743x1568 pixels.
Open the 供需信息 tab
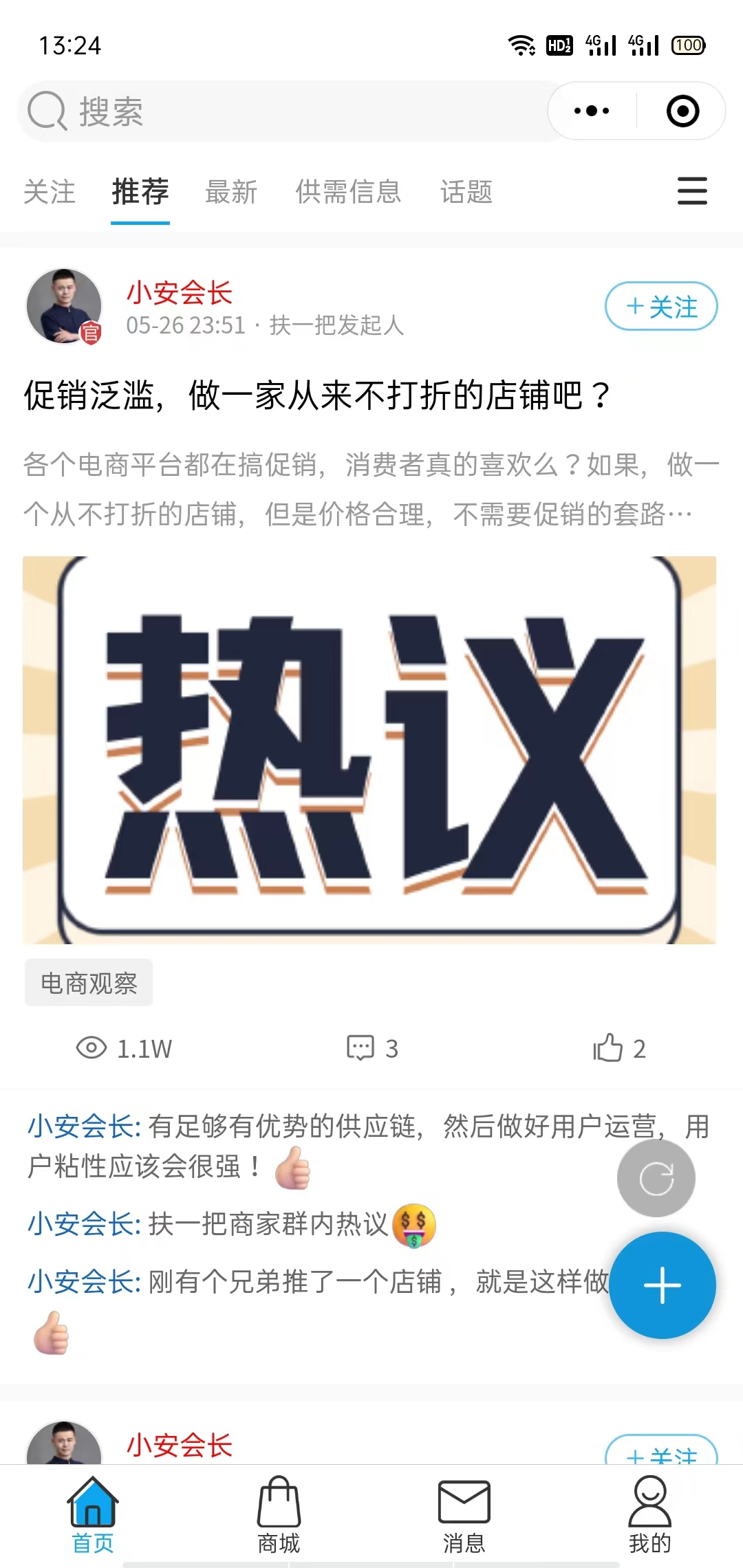point(348,192)
